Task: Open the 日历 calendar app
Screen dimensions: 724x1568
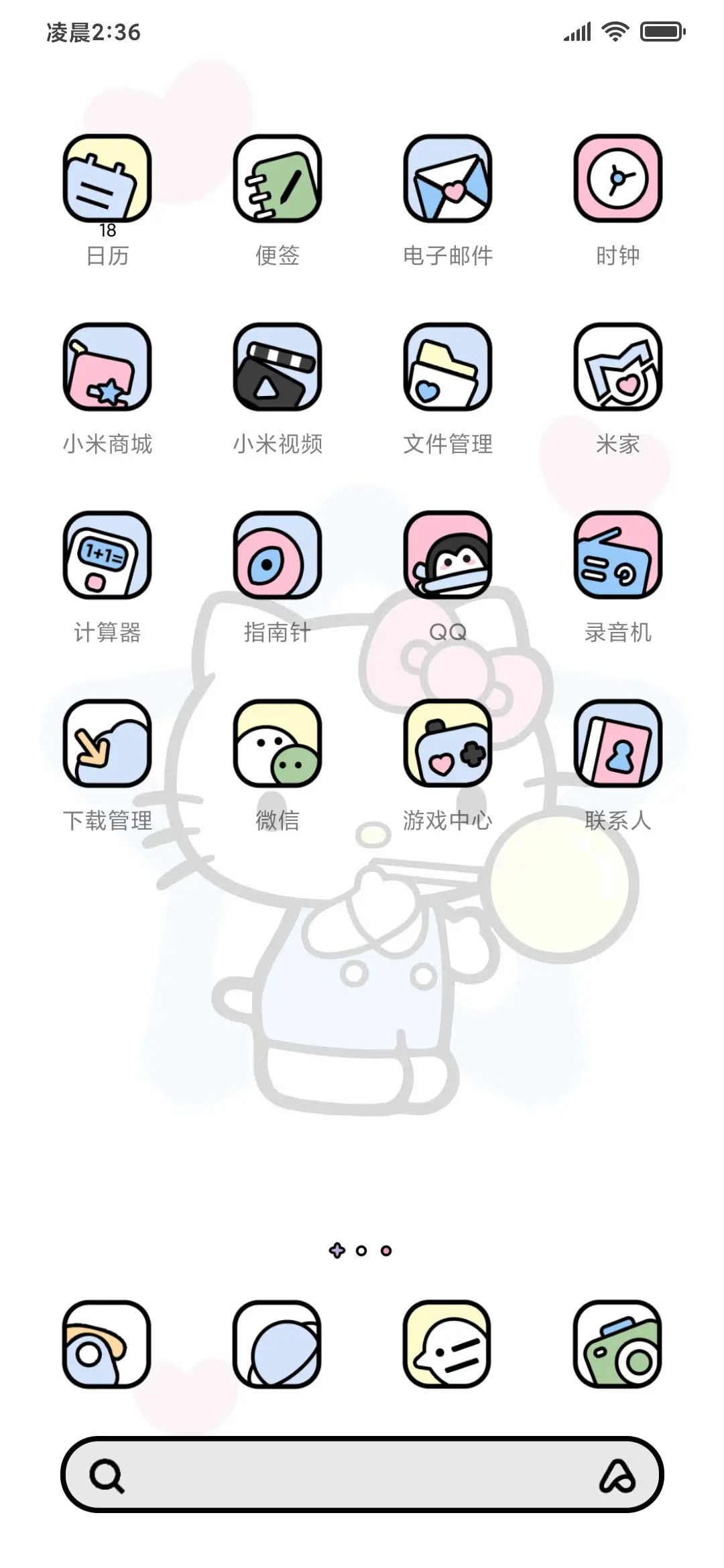Action: (x=107, y=181)
